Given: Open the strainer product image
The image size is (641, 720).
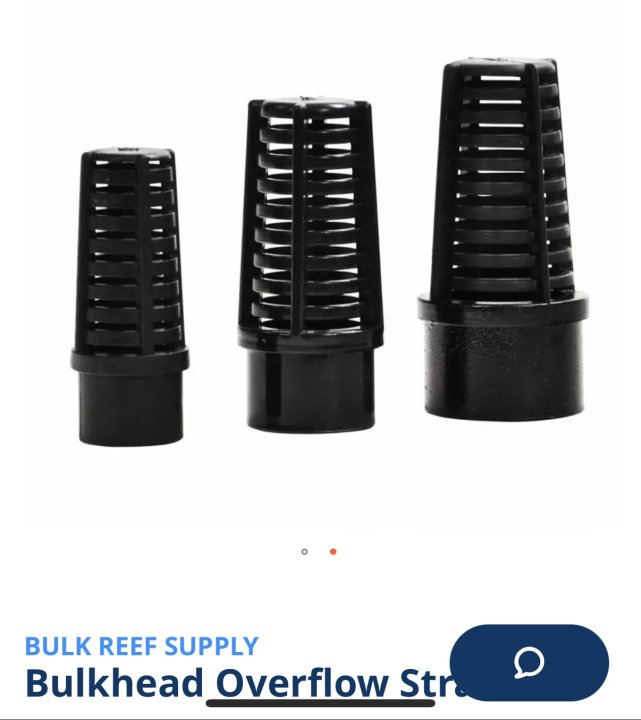Looking at the screenshot, I should tap(320, 270).
